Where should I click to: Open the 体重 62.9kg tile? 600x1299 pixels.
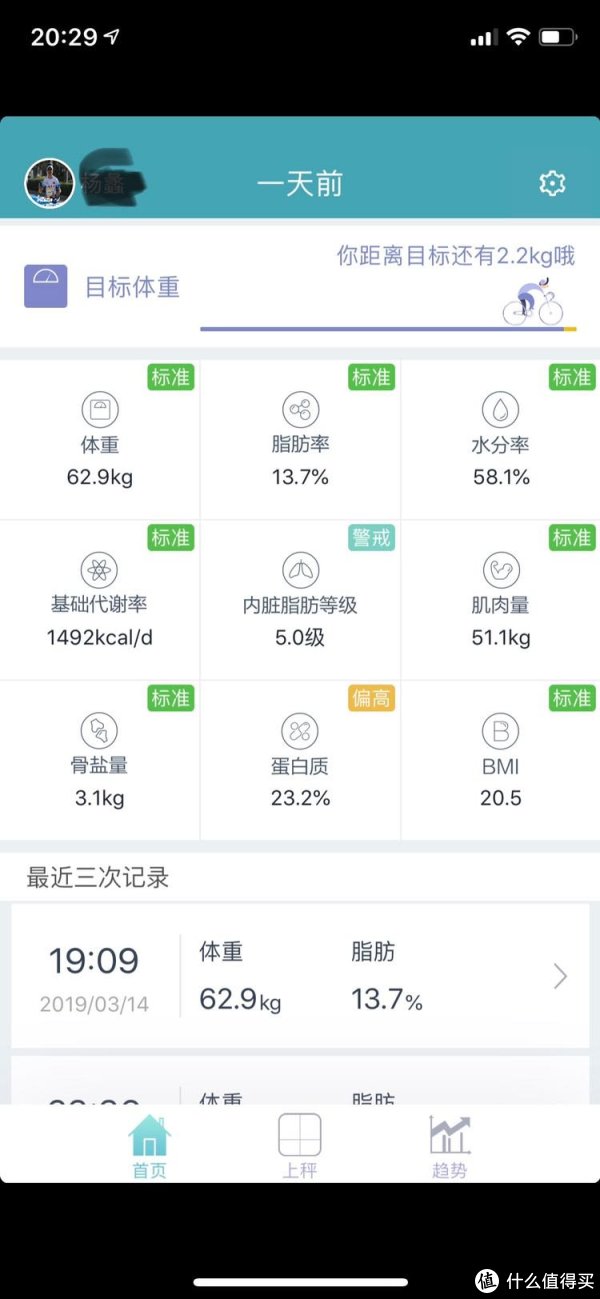100,439
